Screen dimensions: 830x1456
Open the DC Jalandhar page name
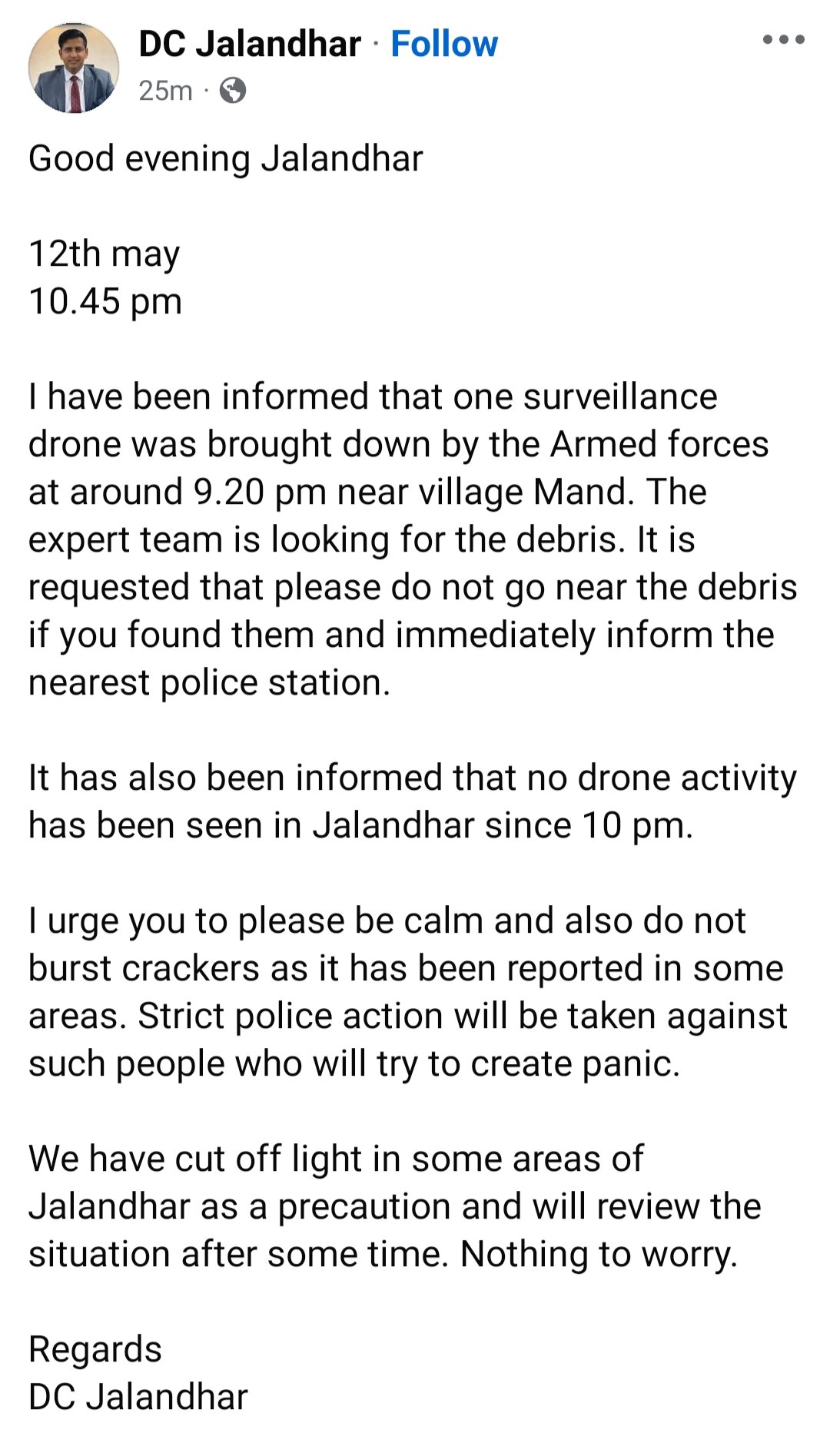tap(250, 45)
